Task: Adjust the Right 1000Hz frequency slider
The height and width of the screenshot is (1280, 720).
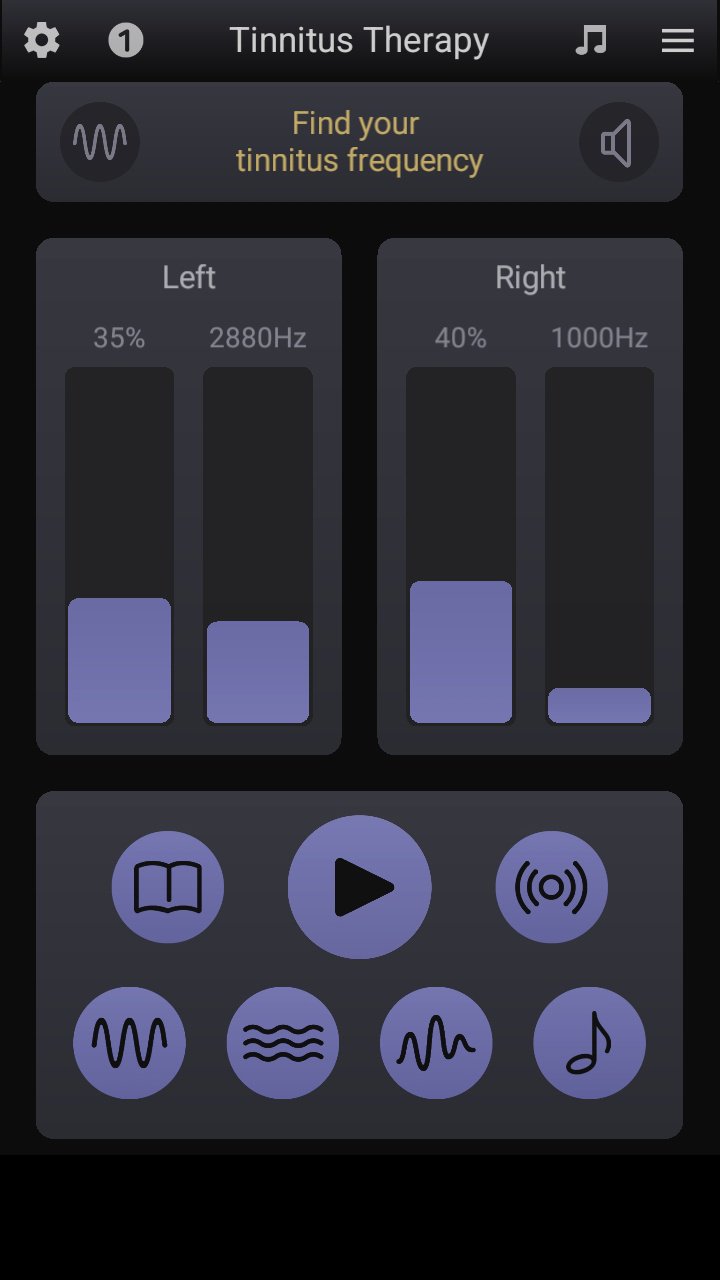Action: (599, 546)
